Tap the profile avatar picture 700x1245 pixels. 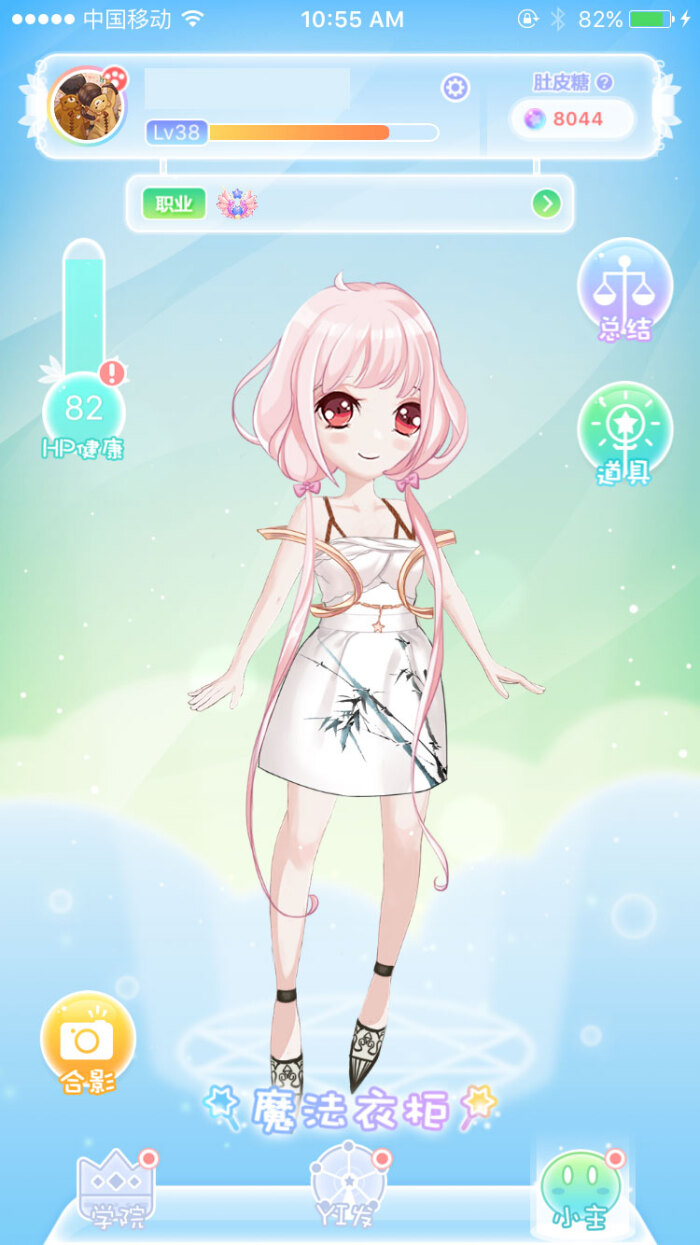[x=86, y=105]
